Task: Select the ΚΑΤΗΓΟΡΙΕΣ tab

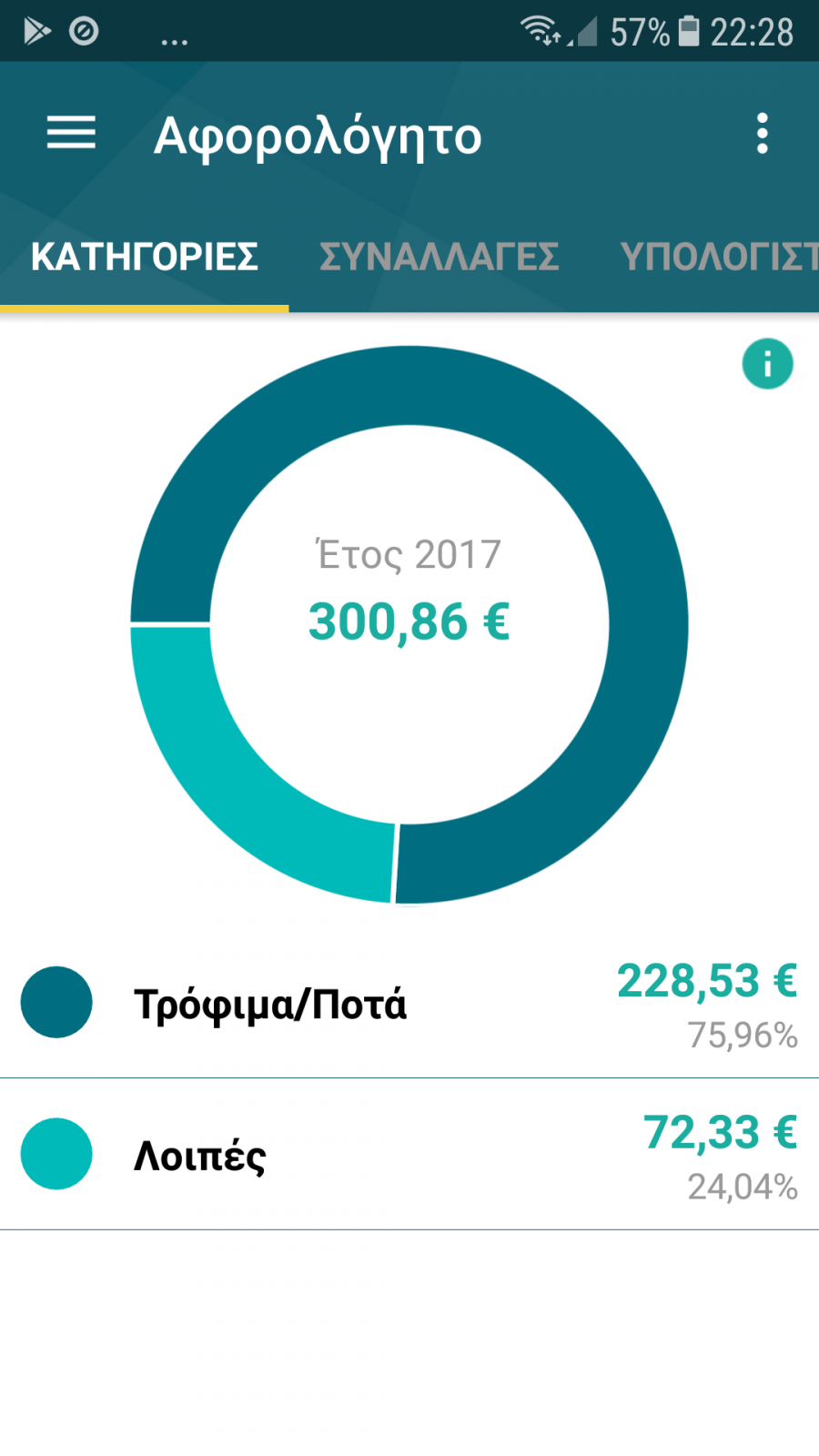Action: point(145,258)
